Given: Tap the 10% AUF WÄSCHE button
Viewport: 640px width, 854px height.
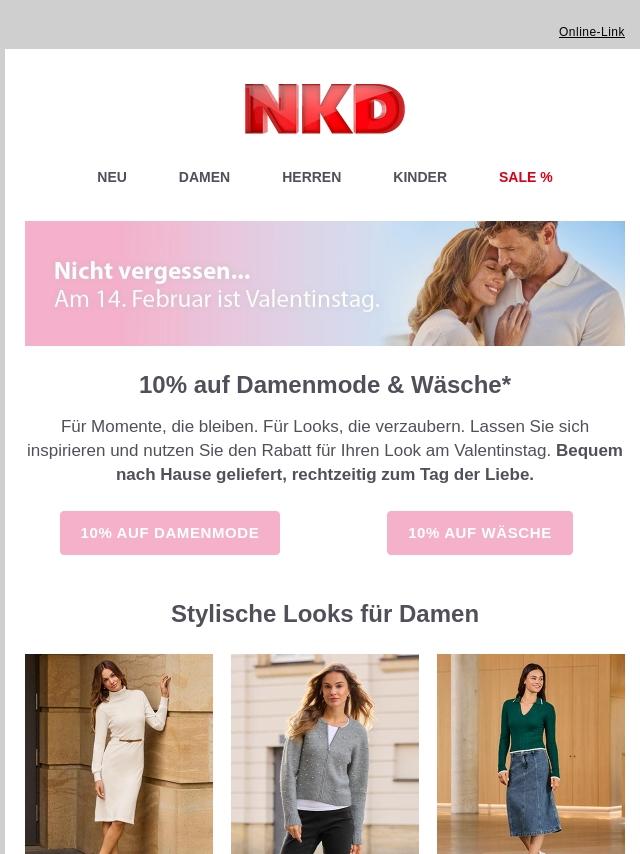Looking at the screenshot, I should 479,533.
